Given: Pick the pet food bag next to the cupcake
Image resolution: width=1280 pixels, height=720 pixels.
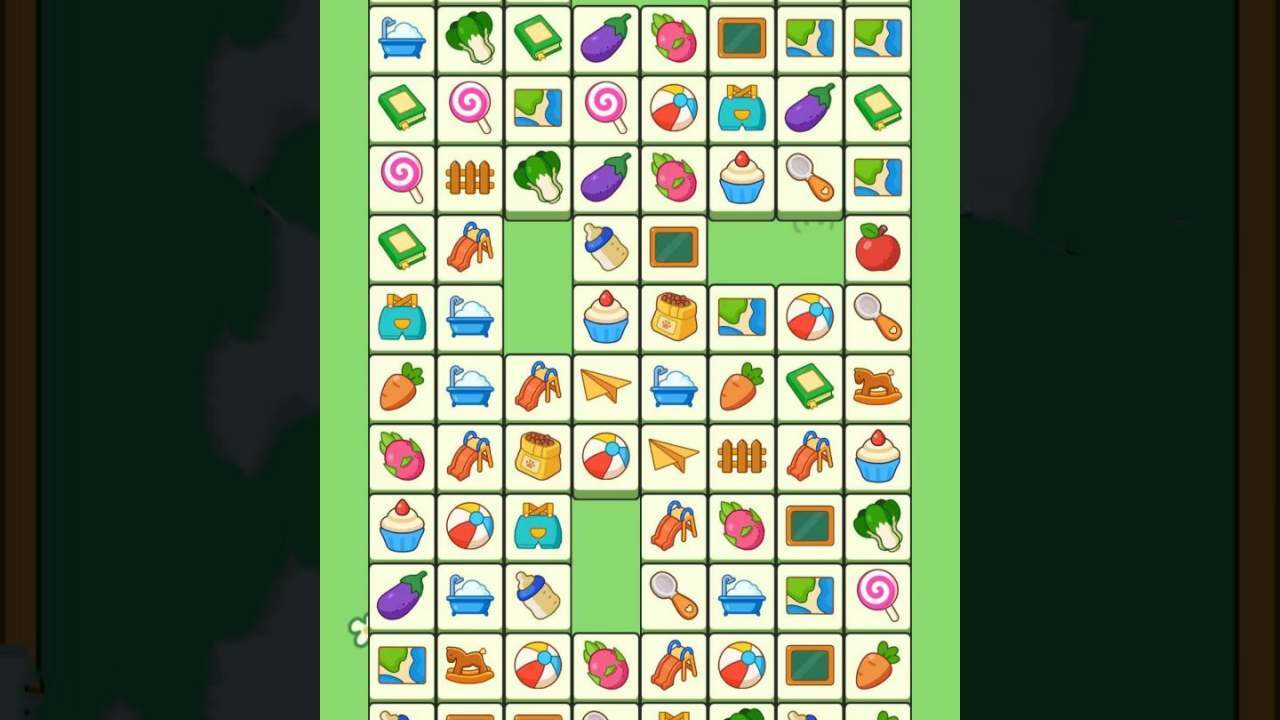Looking at the screenshot, I should pyautogui.click(x=673, y=317).
